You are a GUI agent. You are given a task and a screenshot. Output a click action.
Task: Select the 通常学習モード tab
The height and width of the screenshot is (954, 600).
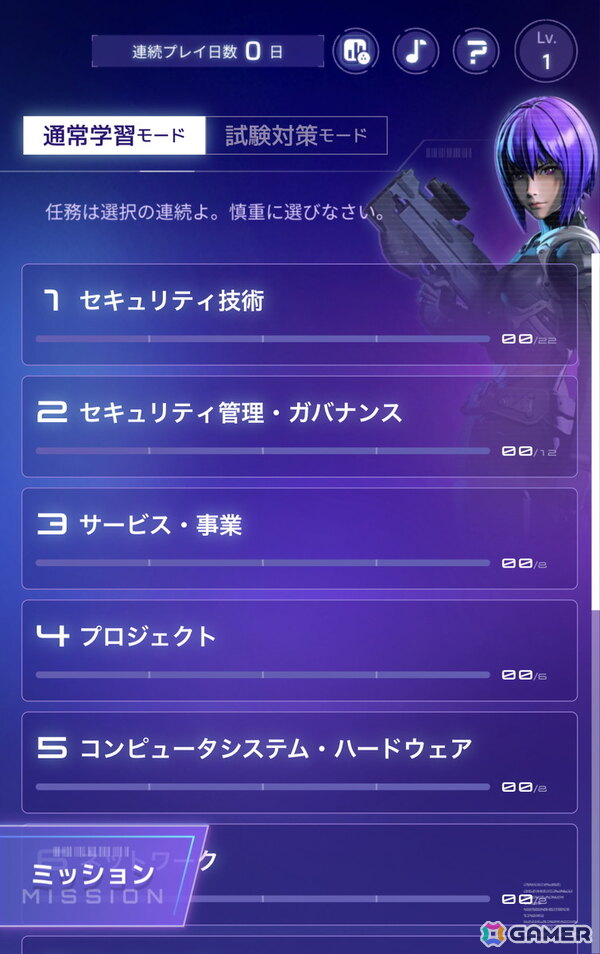coord(114,136)
